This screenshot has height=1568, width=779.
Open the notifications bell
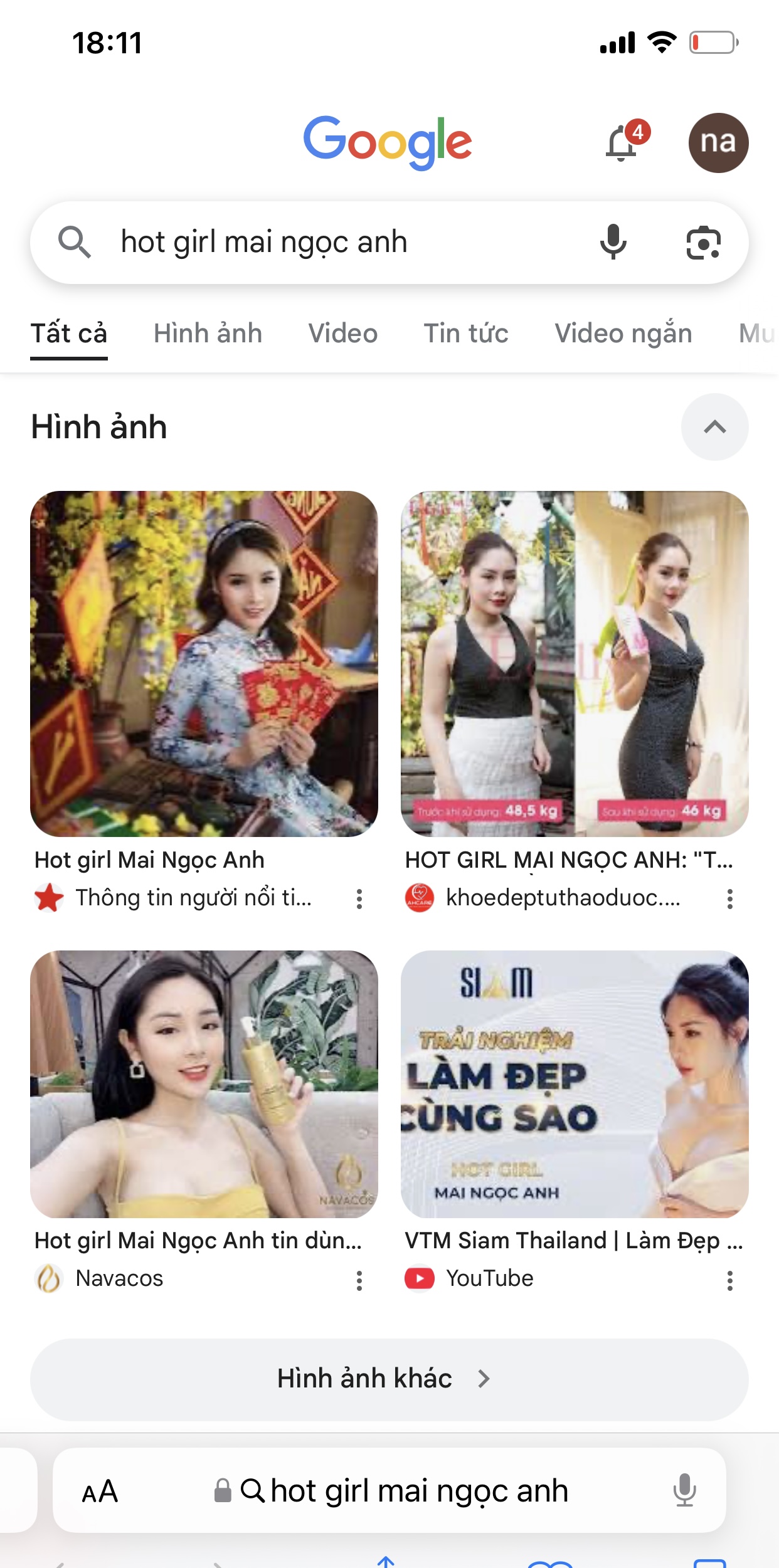pos(622,143)
